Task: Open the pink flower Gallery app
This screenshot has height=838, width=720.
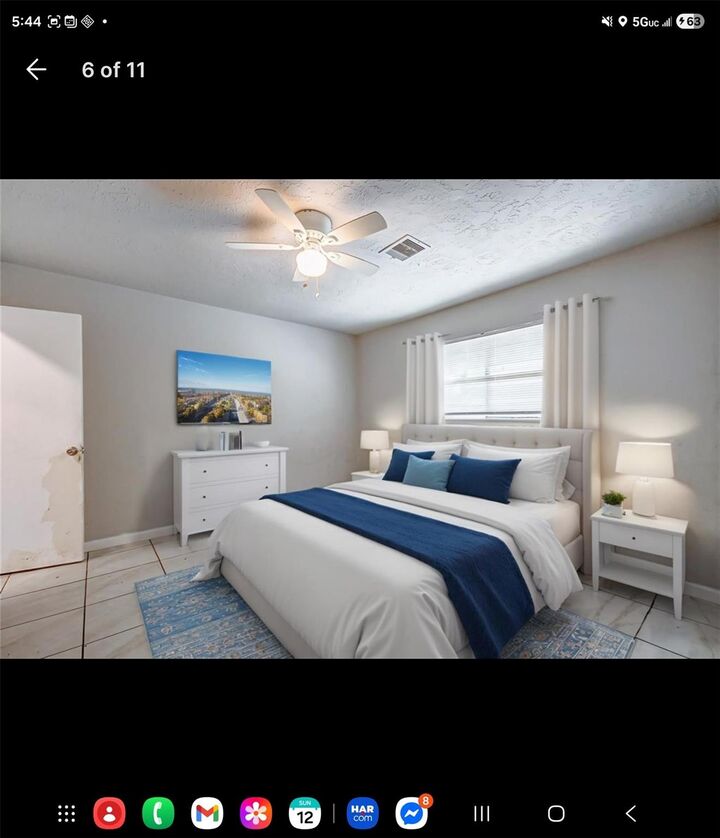Action: 256,813
